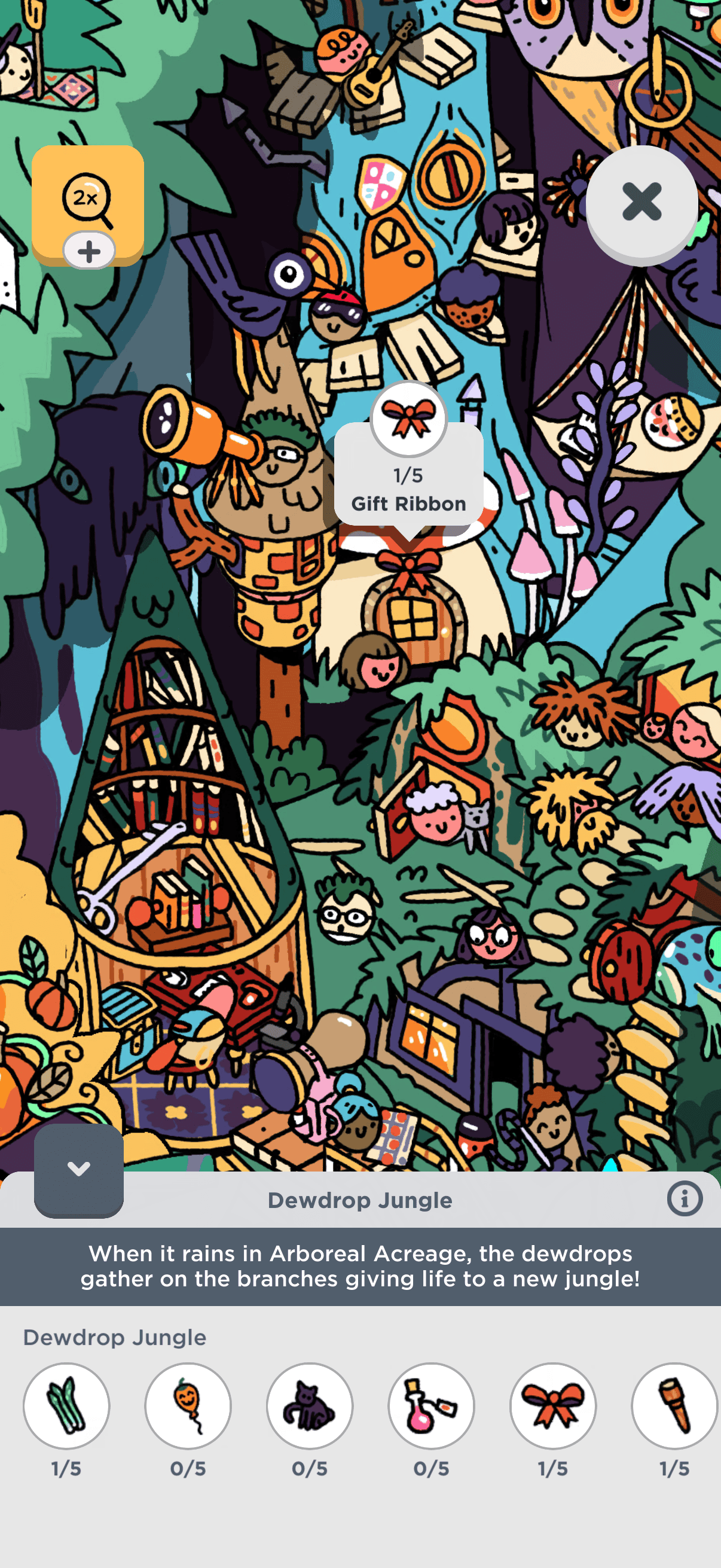721x1568 pixels.
Task: Use the 2x magnifier booster
Action: click(x=87, y=199)
